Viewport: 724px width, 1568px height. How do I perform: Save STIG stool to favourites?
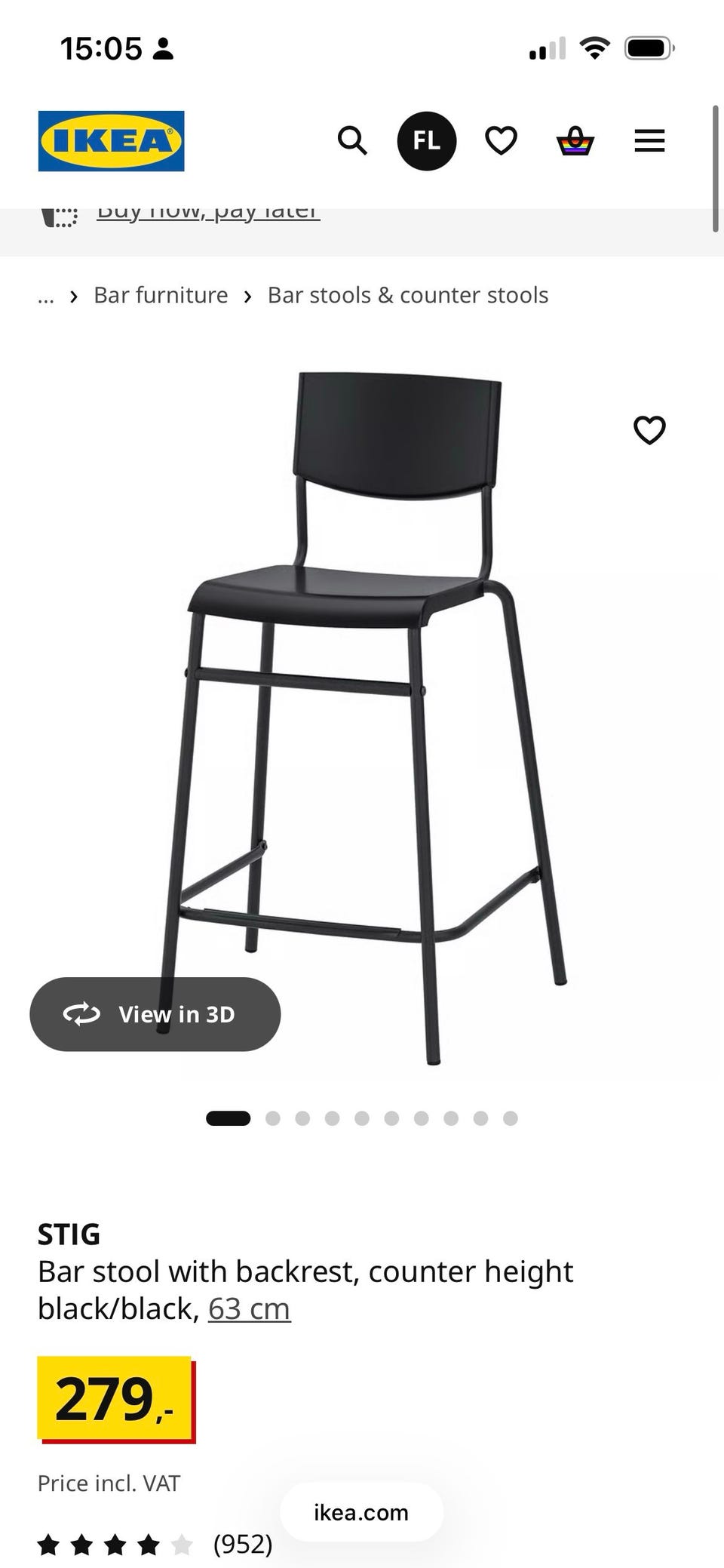(x=649, y=430)
